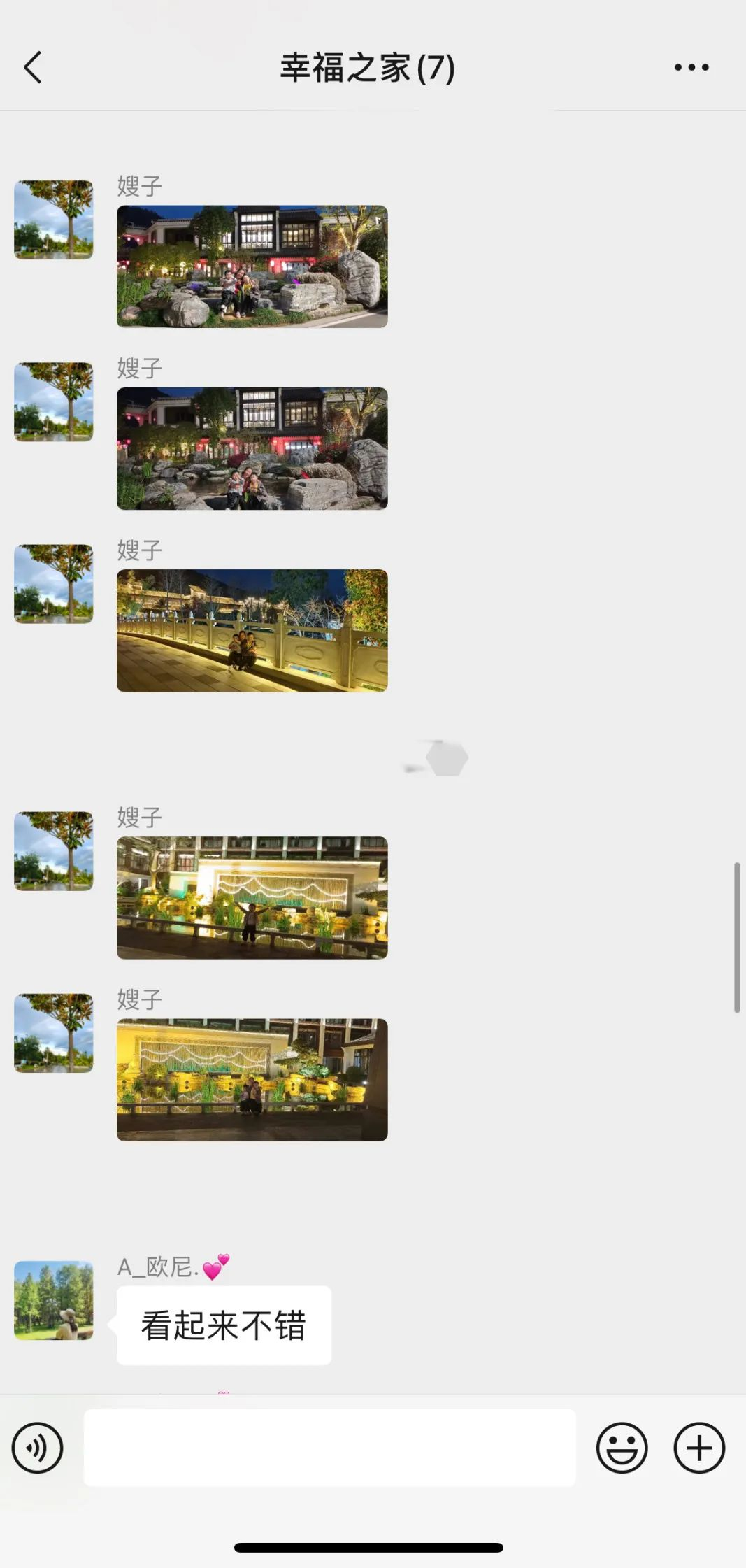Open the three-dot chat info menu

pyautogui.click(x=691, y=68)
